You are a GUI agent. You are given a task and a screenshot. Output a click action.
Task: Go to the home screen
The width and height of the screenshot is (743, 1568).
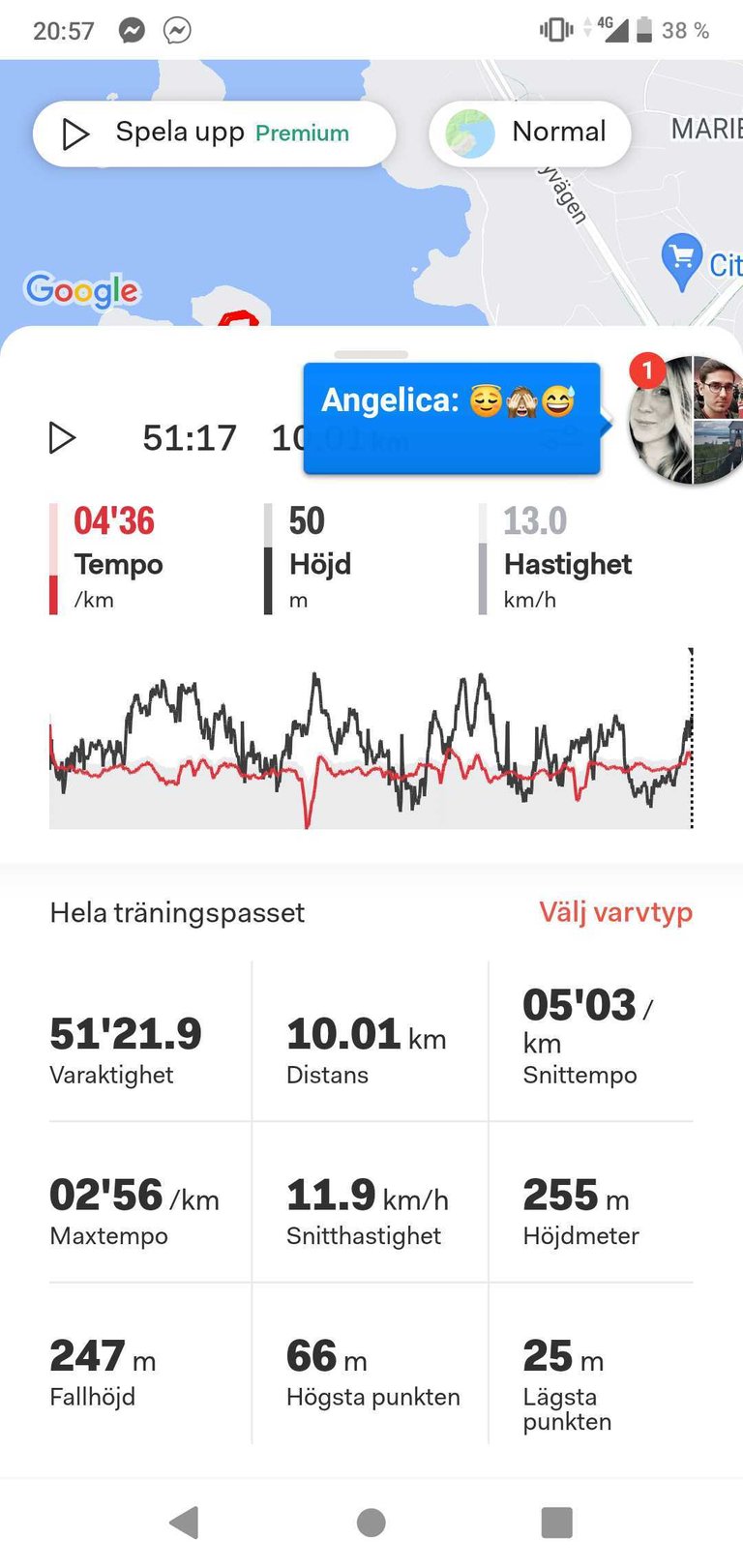pos(371,1523)
